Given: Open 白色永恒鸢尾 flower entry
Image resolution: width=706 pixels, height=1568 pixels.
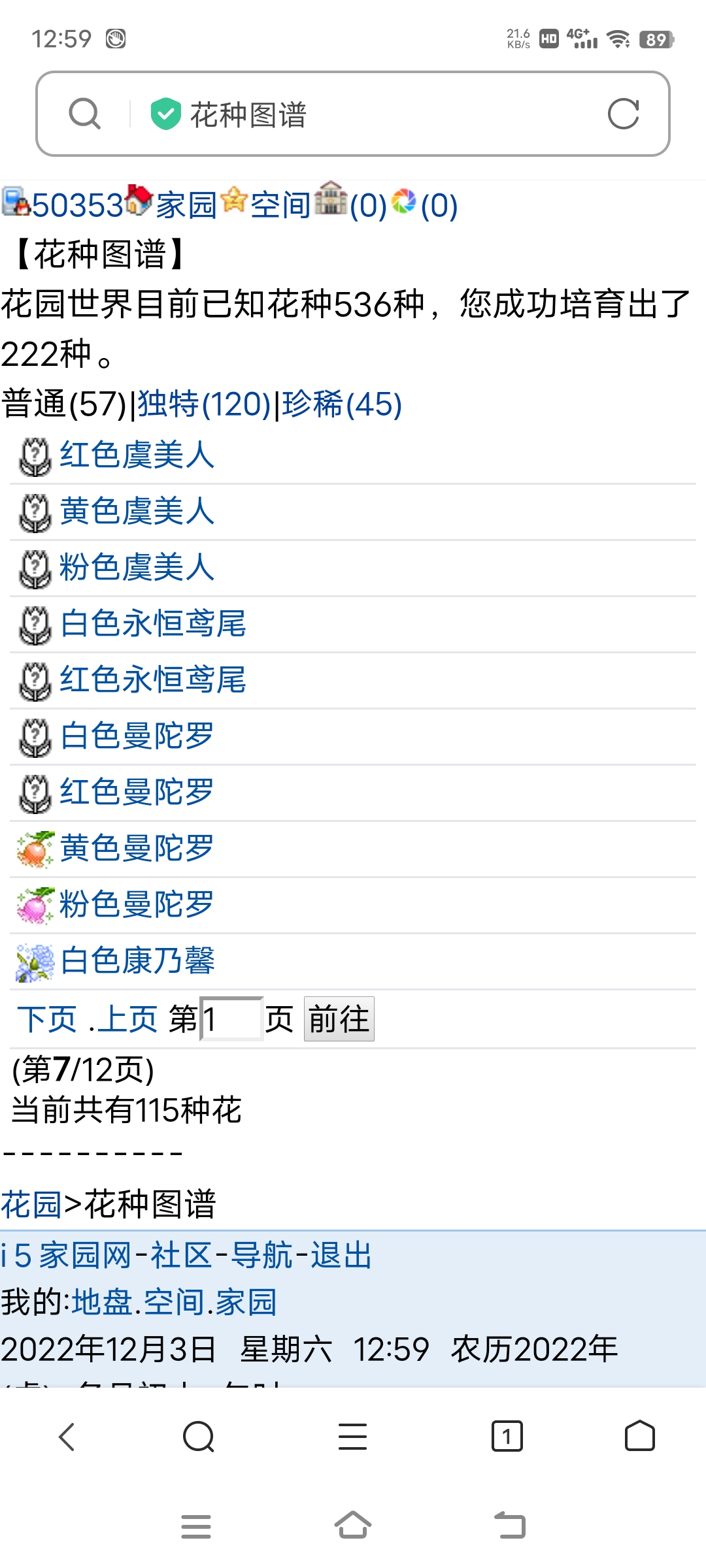Looking at the screenshot, I should coord(153,624).
